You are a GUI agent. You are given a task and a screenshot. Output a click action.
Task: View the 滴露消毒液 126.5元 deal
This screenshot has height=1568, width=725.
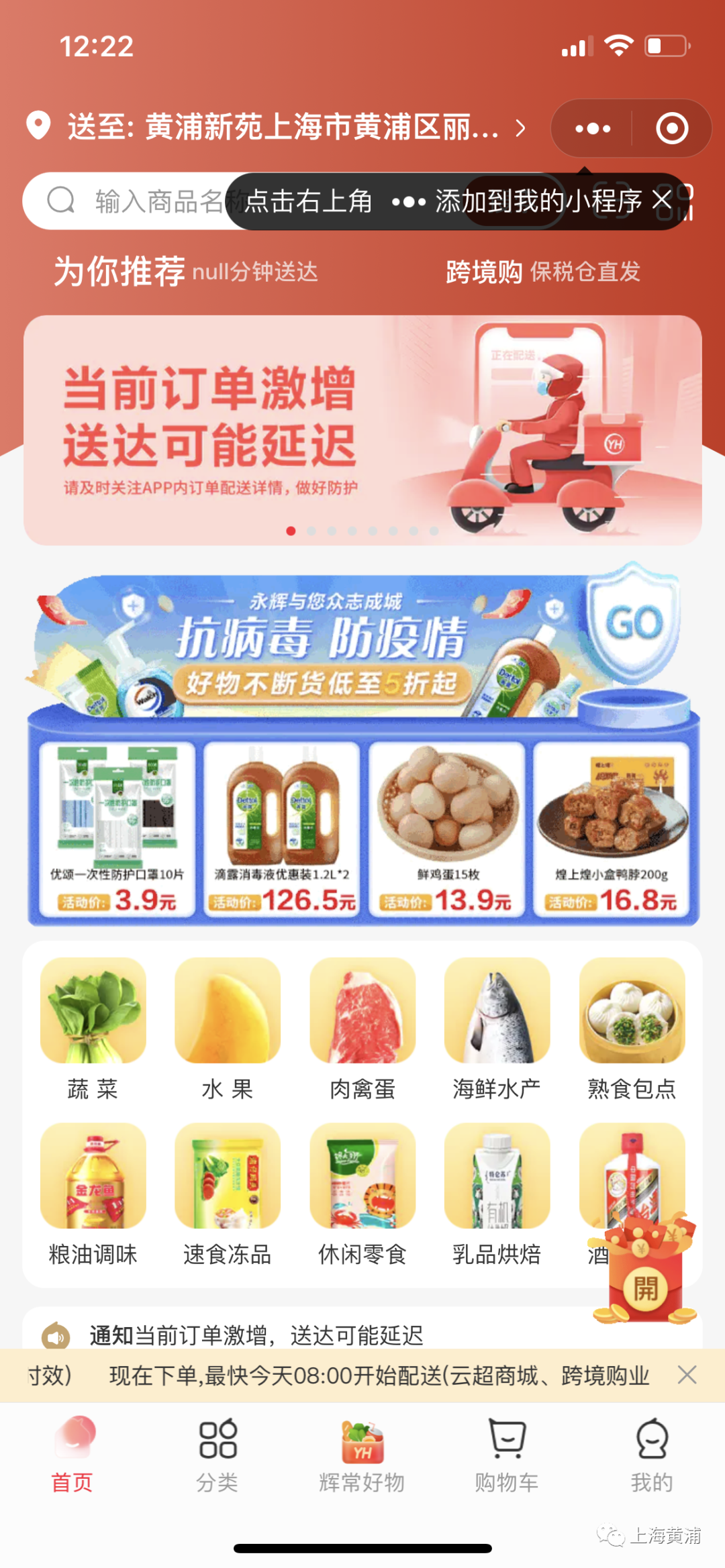point(282,829)
